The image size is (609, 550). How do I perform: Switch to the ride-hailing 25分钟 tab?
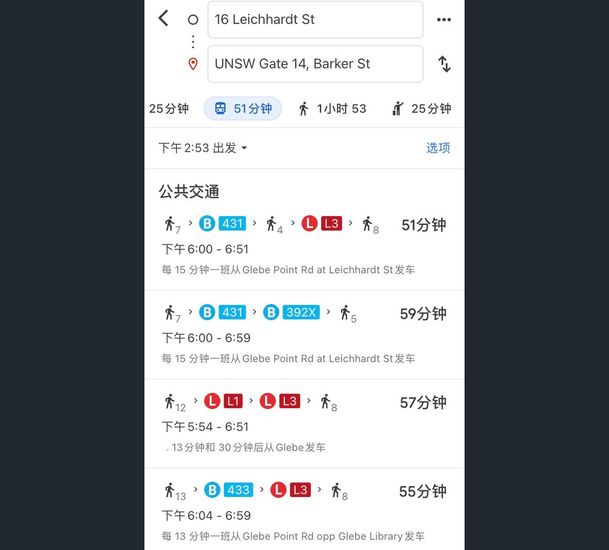coord(421,109)
